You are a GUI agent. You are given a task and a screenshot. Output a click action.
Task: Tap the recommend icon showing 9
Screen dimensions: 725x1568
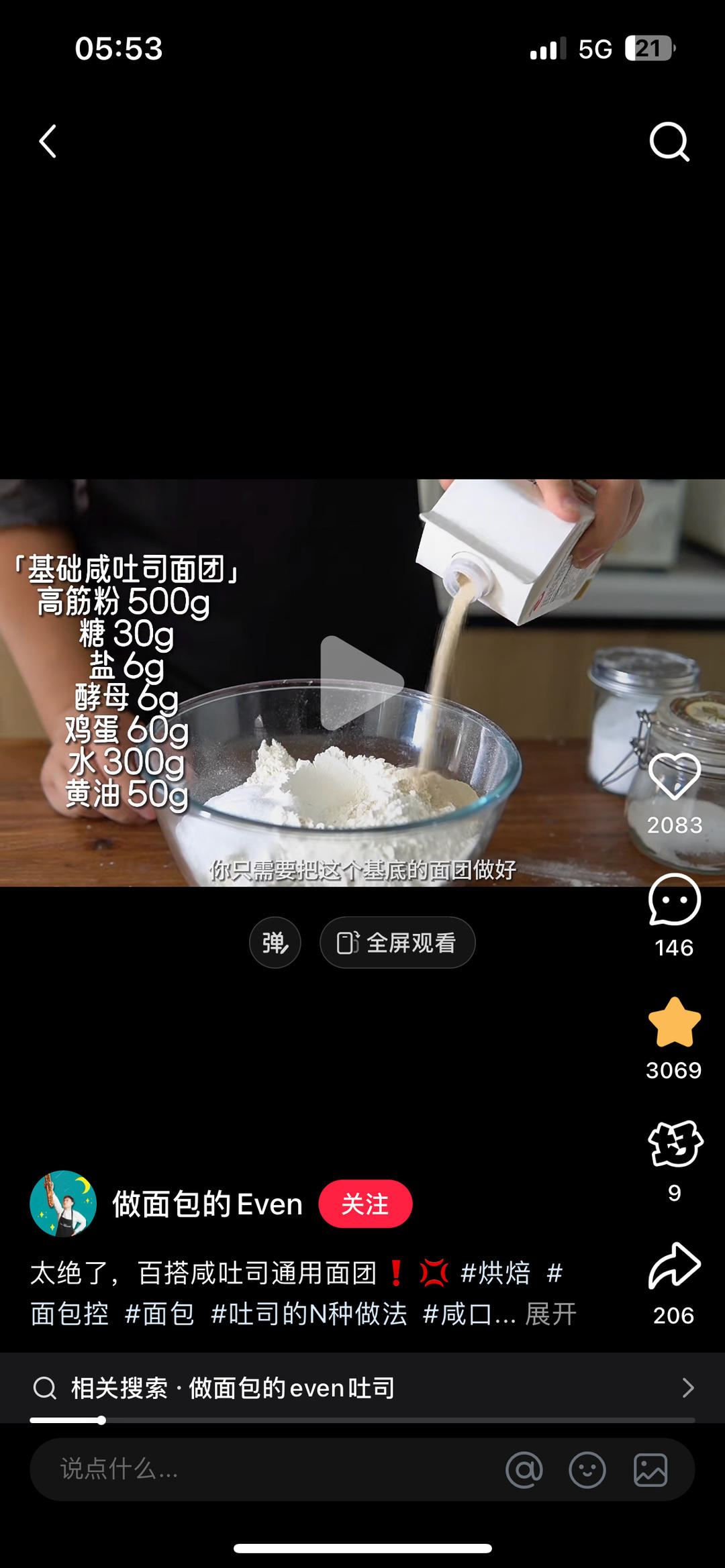(674, 1145)
